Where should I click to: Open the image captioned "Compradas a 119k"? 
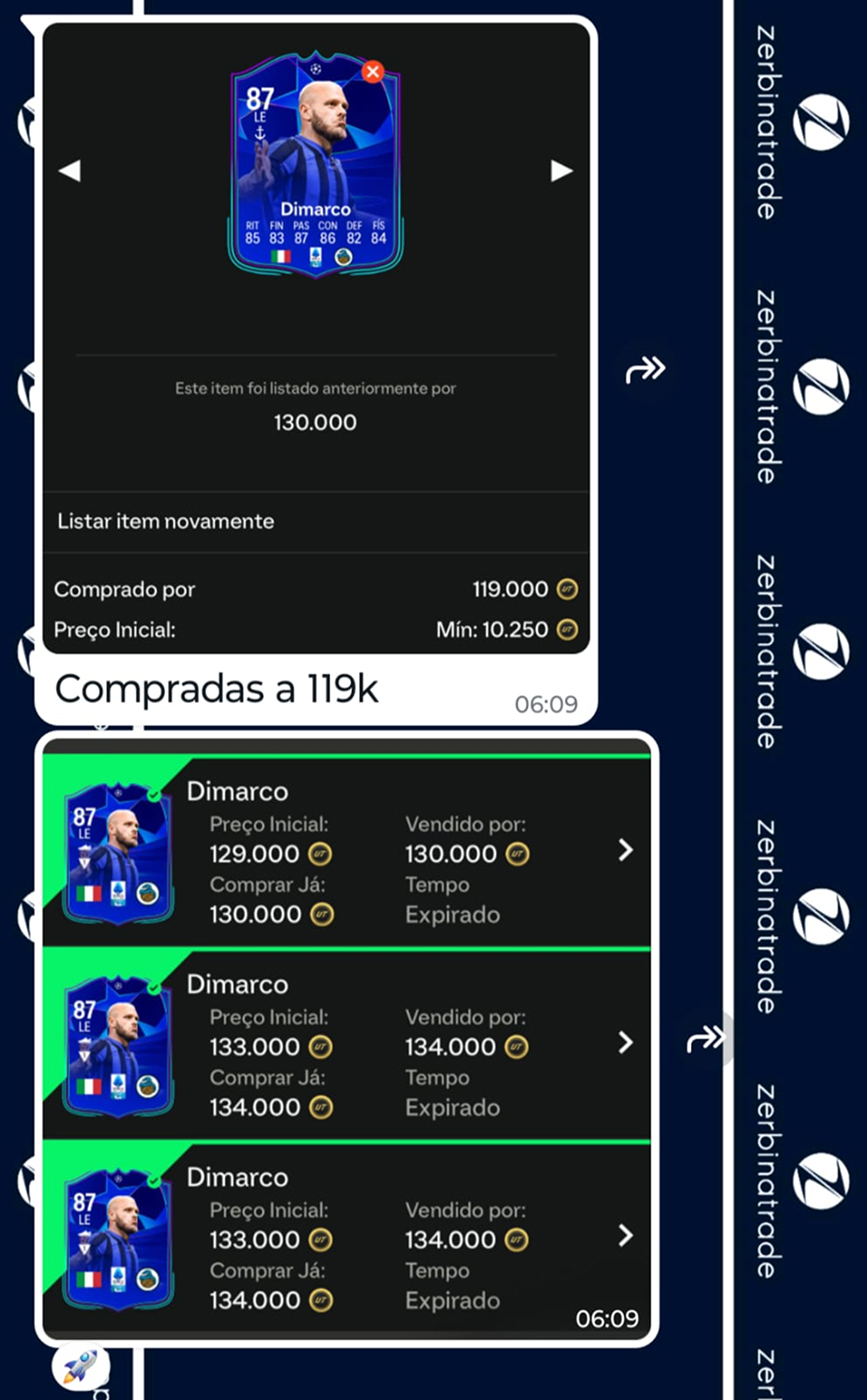pyautogui.click(x=316, y=340)
